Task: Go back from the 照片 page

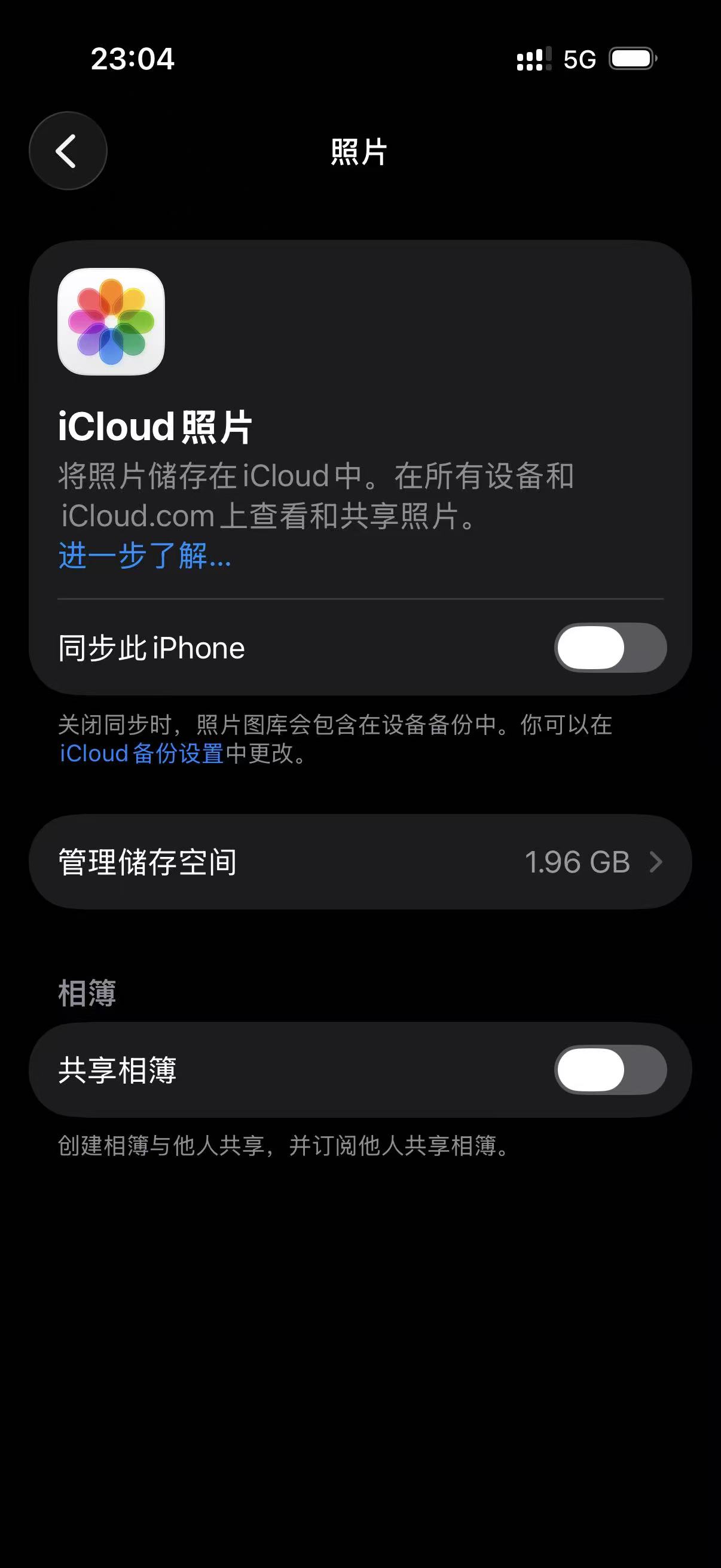Action: (x=68, y=151)
